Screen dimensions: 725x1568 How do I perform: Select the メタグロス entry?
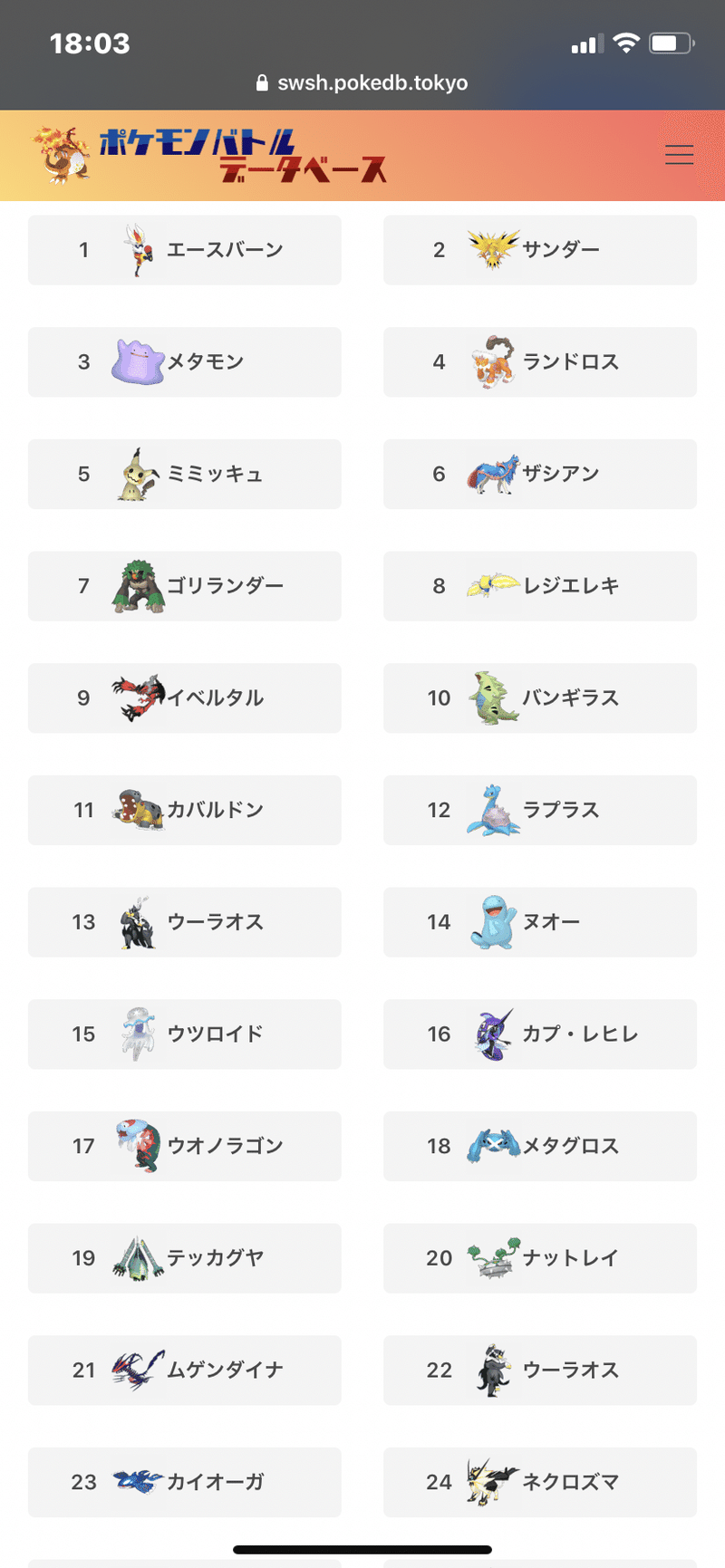pyautogui.click(x=540, y=1146)
